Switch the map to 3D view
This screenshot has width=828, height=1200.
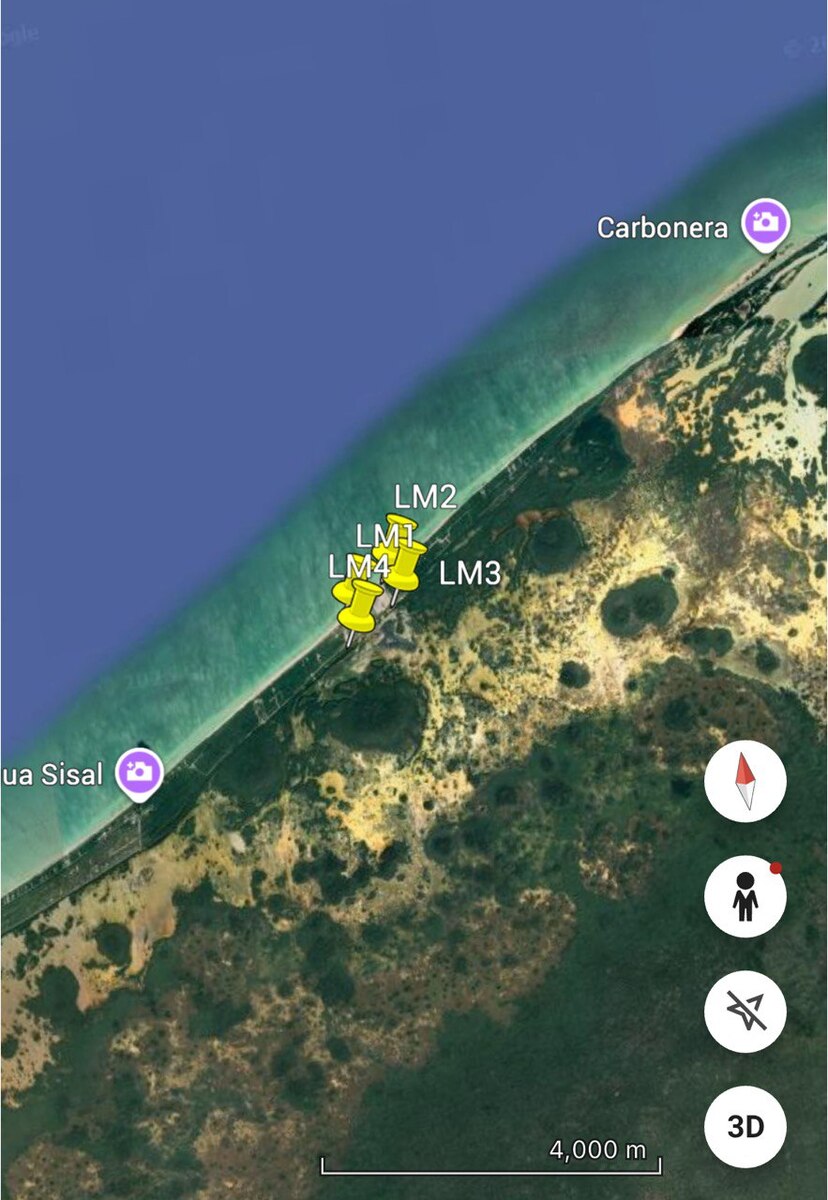pos(745,1127)
